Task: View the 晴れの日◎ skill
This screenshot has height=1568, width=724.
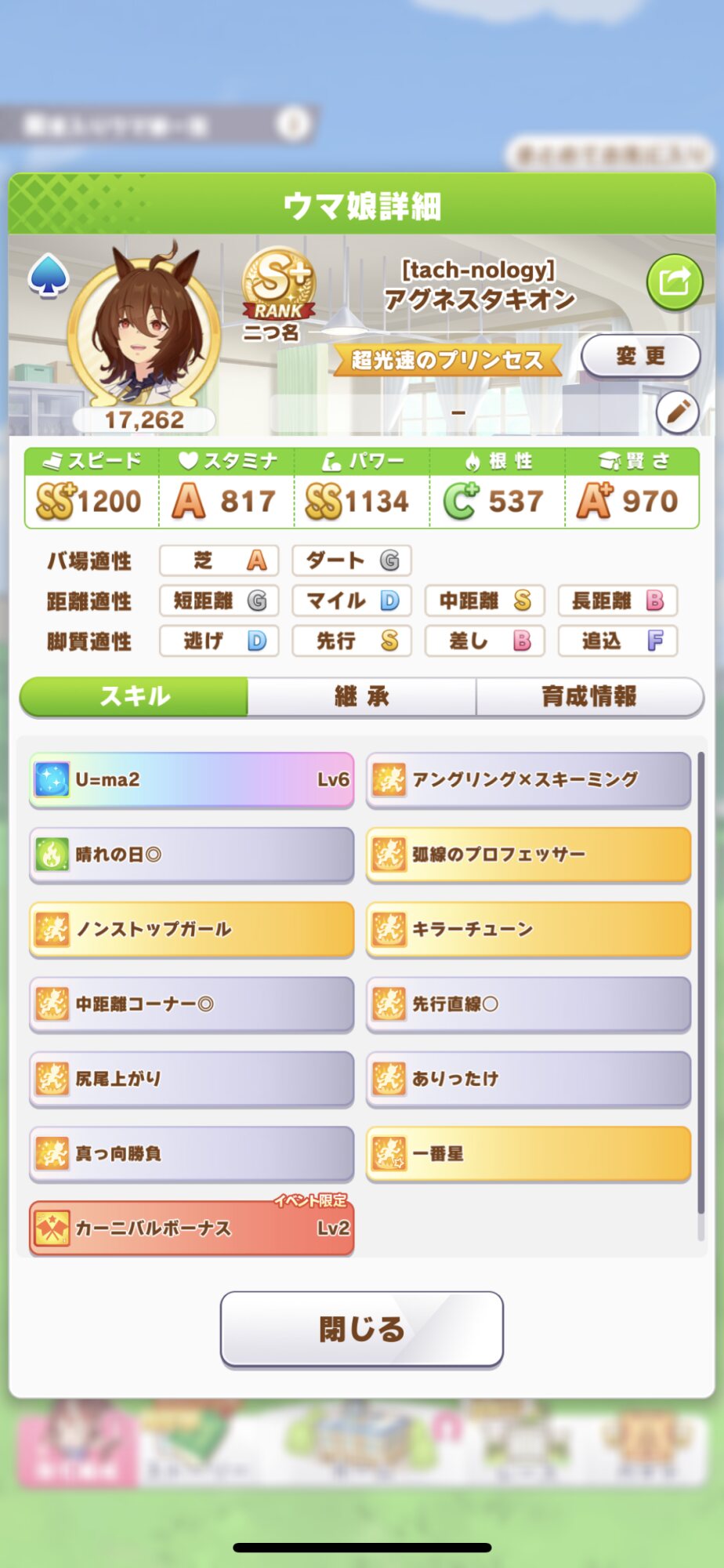Action: click(192, 855)
